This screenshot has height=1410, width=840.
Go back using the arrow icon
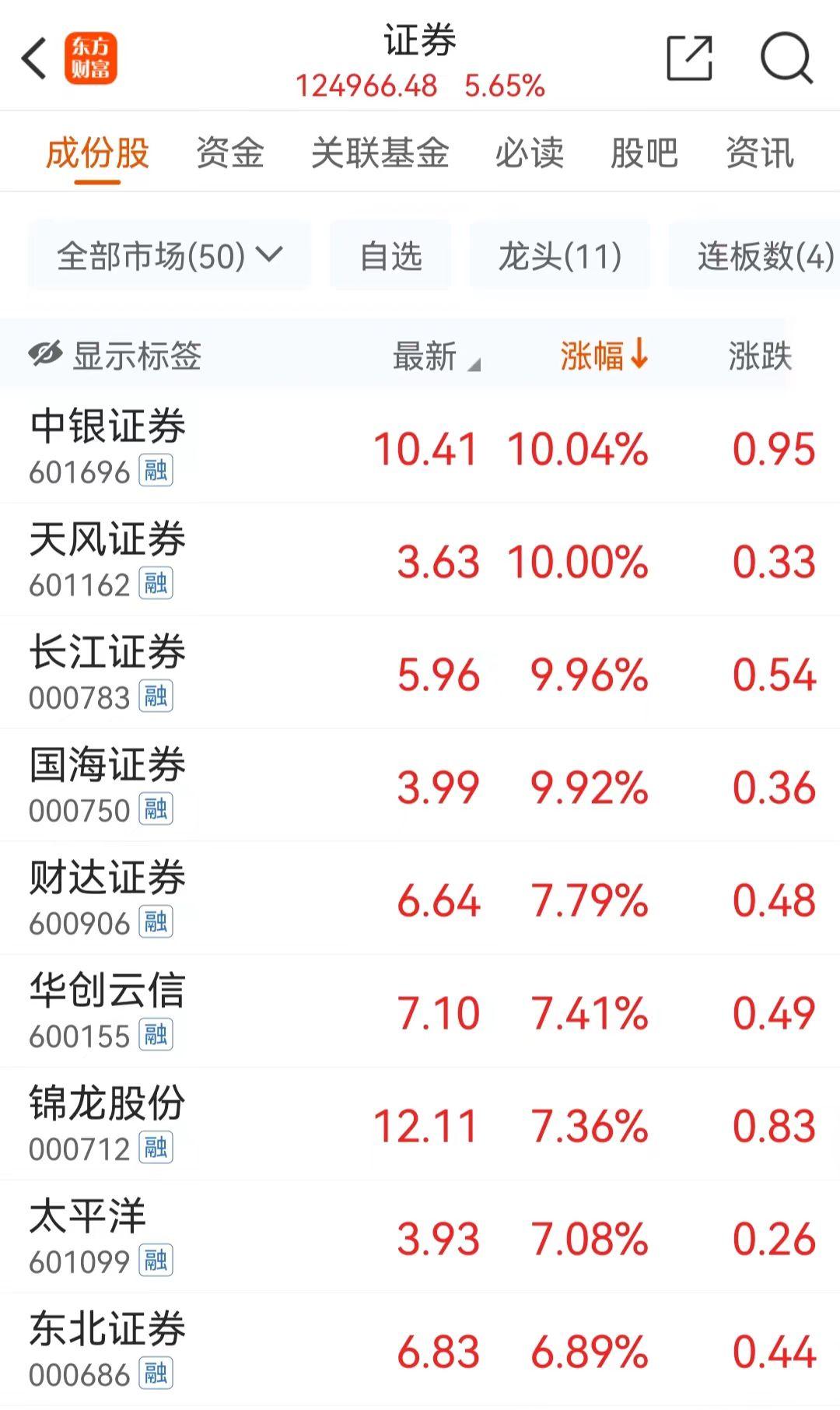pos(34,58)
